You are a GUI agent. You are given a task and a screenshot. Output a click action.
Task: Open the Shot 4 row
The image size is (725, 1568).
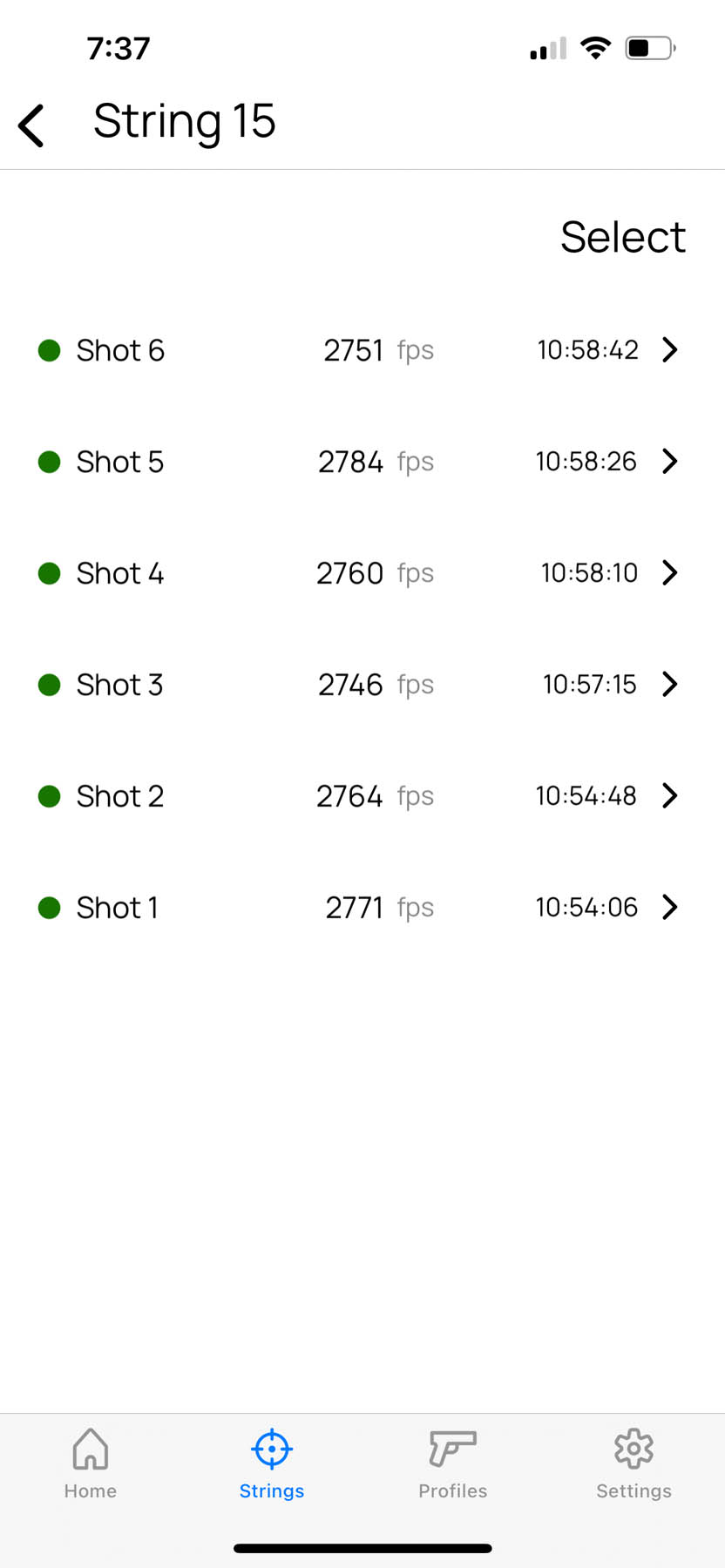pyautogui.click(x=362, y=573)
